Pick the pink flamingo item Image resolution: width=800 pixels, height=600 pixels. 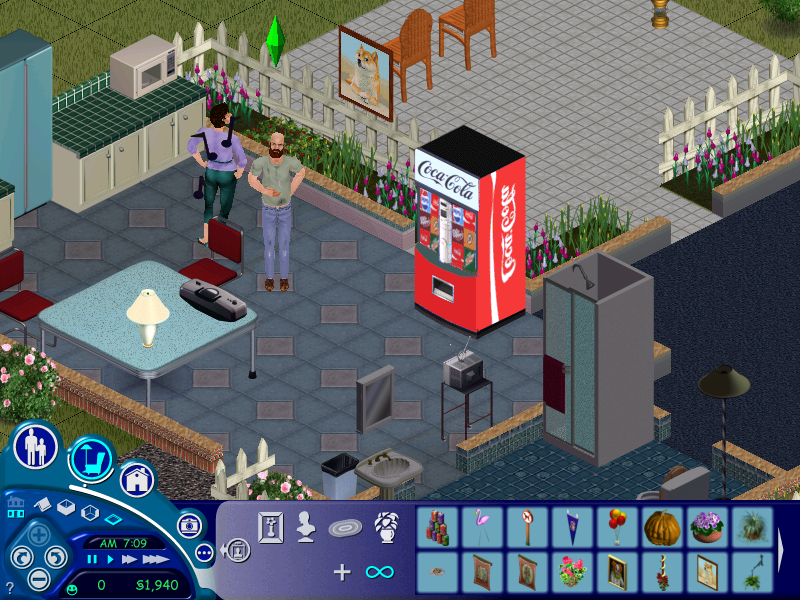click(x=482, y=527)
